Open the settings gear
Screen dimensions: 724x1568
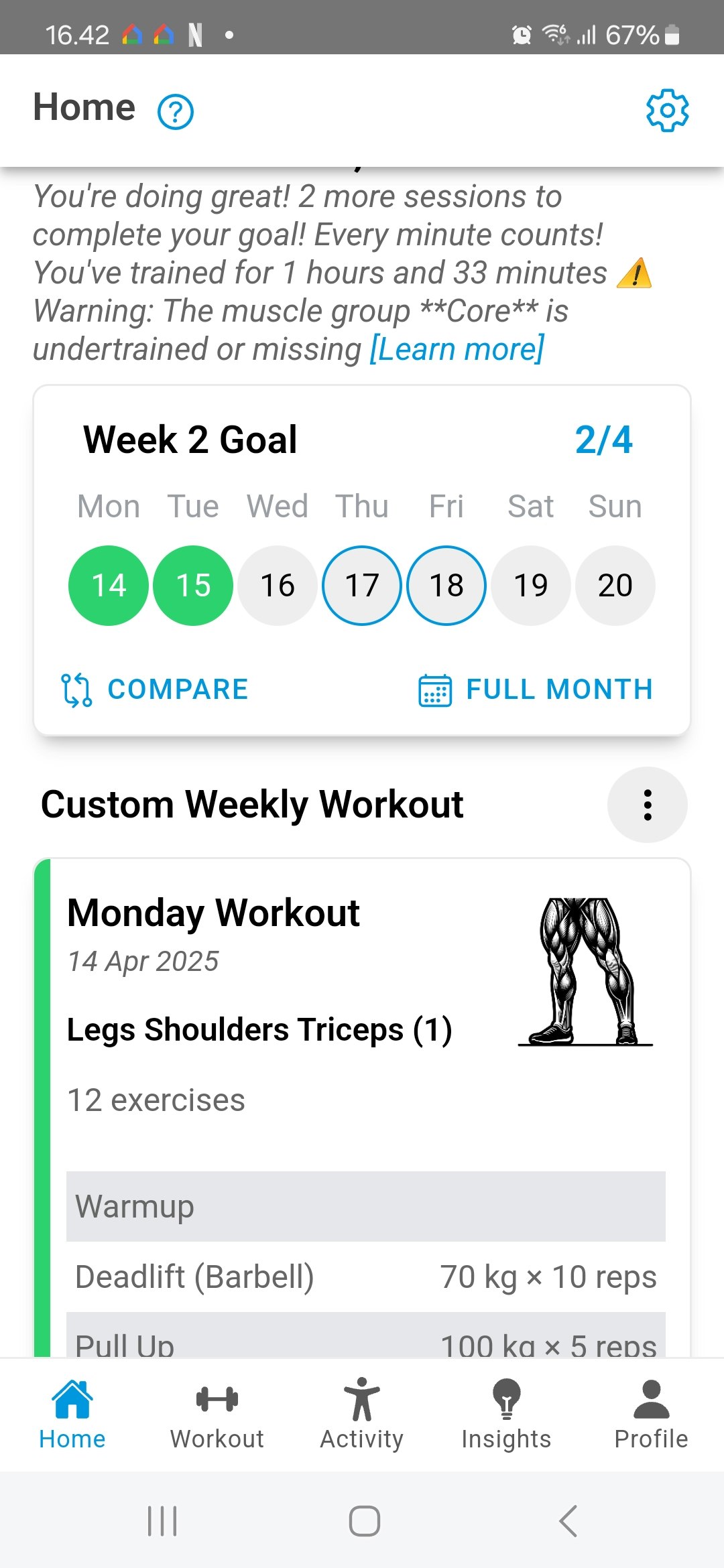click(x=667, y=110)
